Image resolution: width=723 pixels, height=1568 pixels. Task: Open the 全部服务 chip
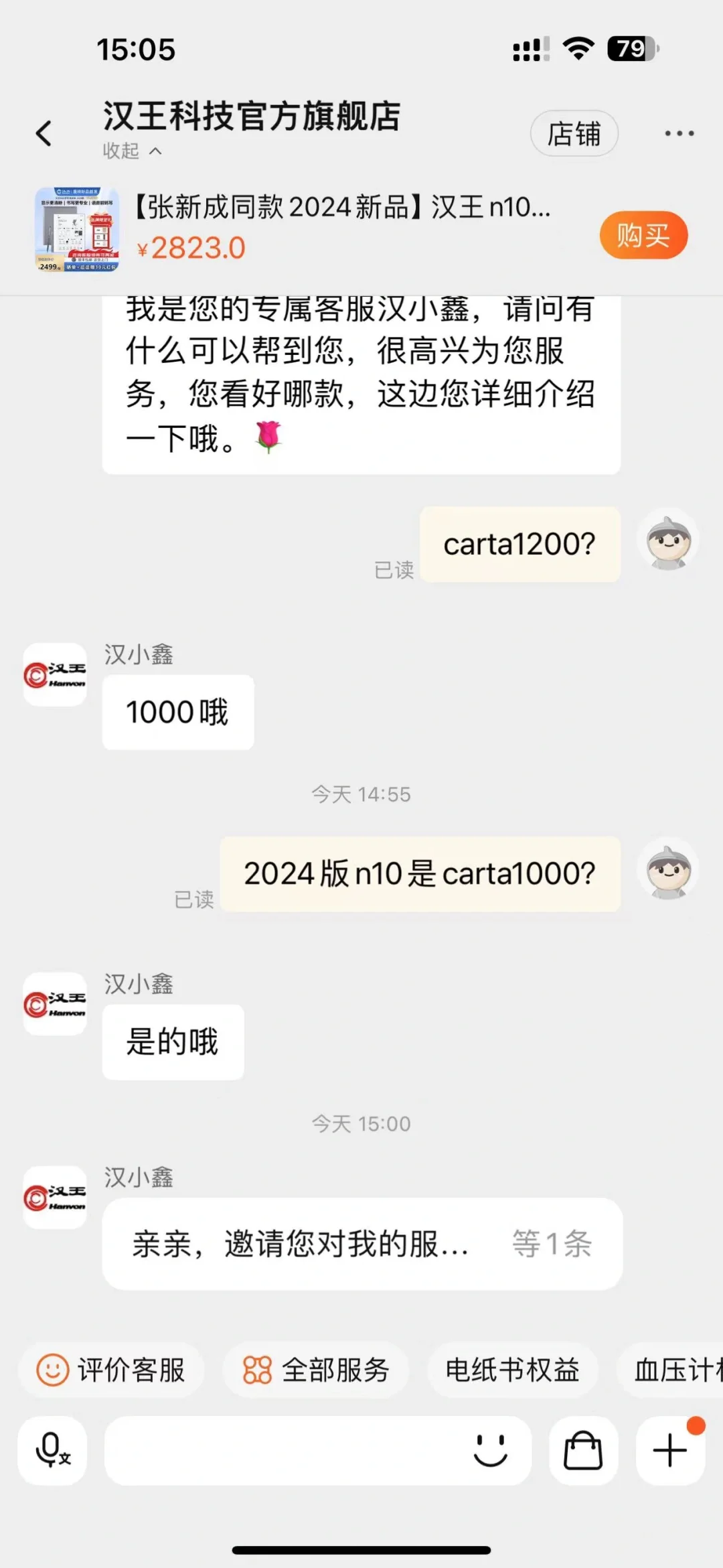(316, 1370)
